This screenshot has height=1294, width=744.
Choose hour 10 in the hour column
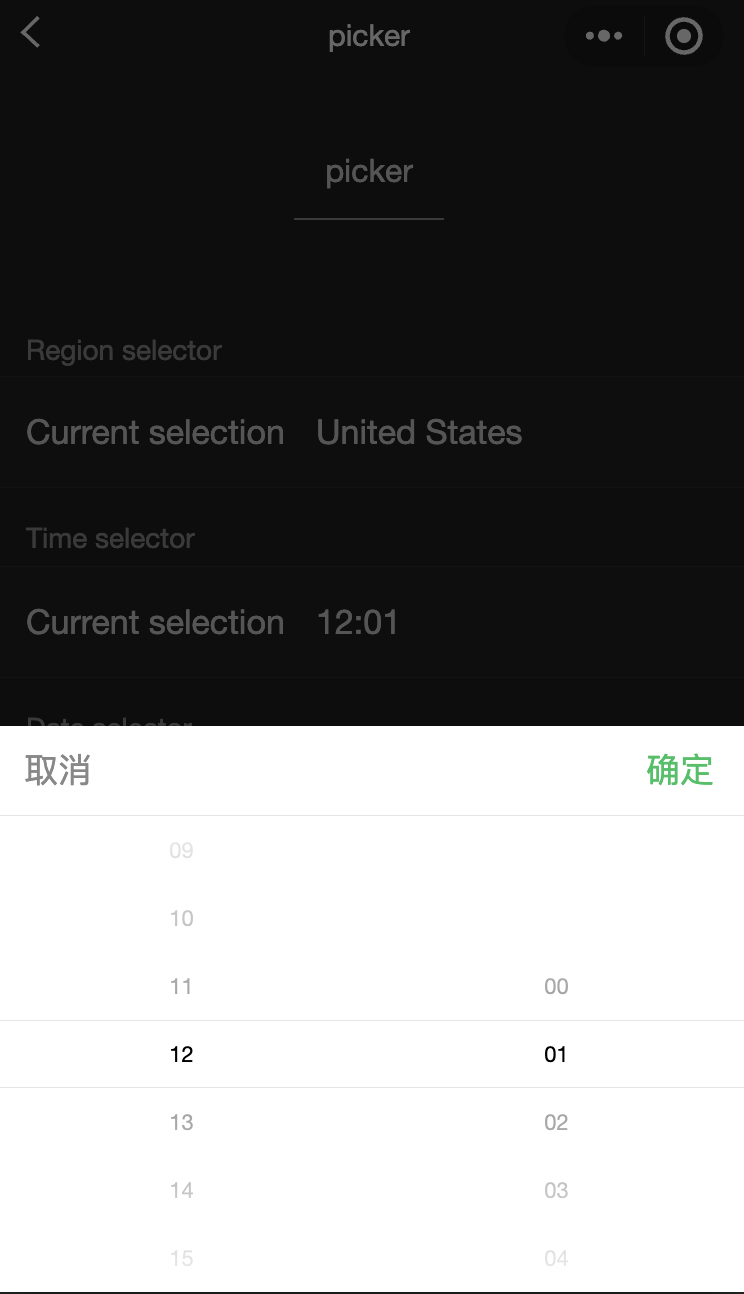tap(181, 918)
